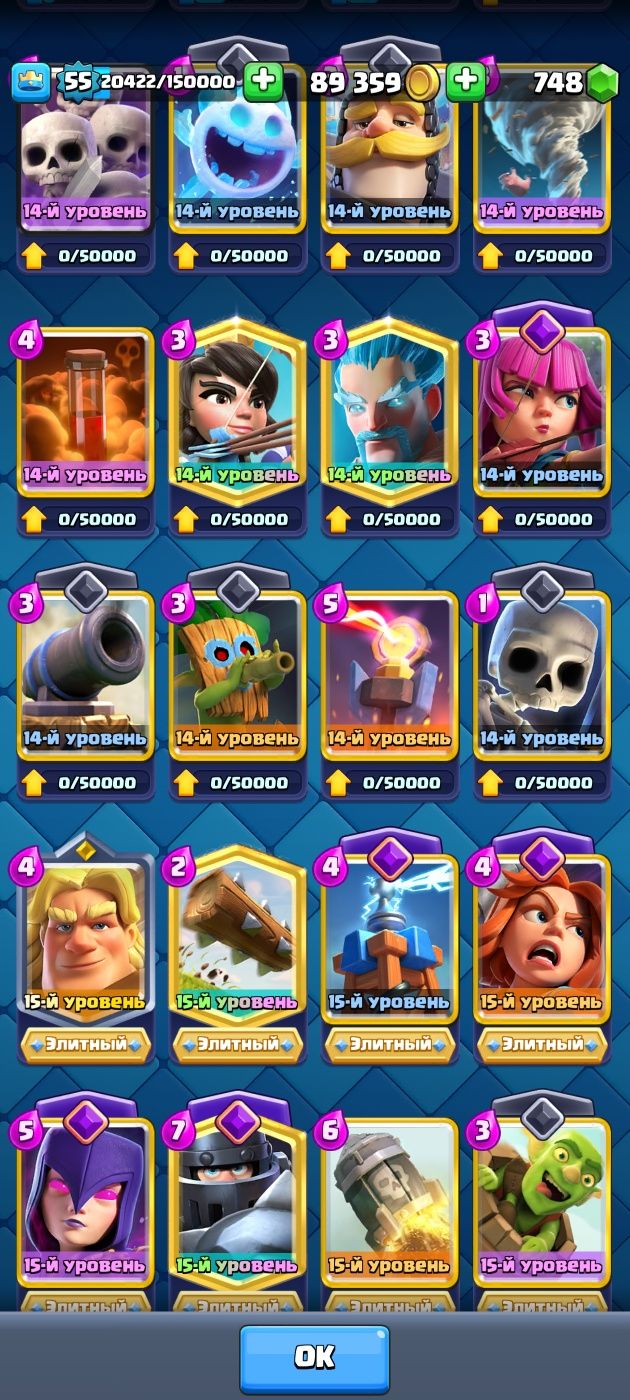The image size is (630, 1400).
Task: Open The Log card
Action: pyautogui.click(x=238, y=940)
